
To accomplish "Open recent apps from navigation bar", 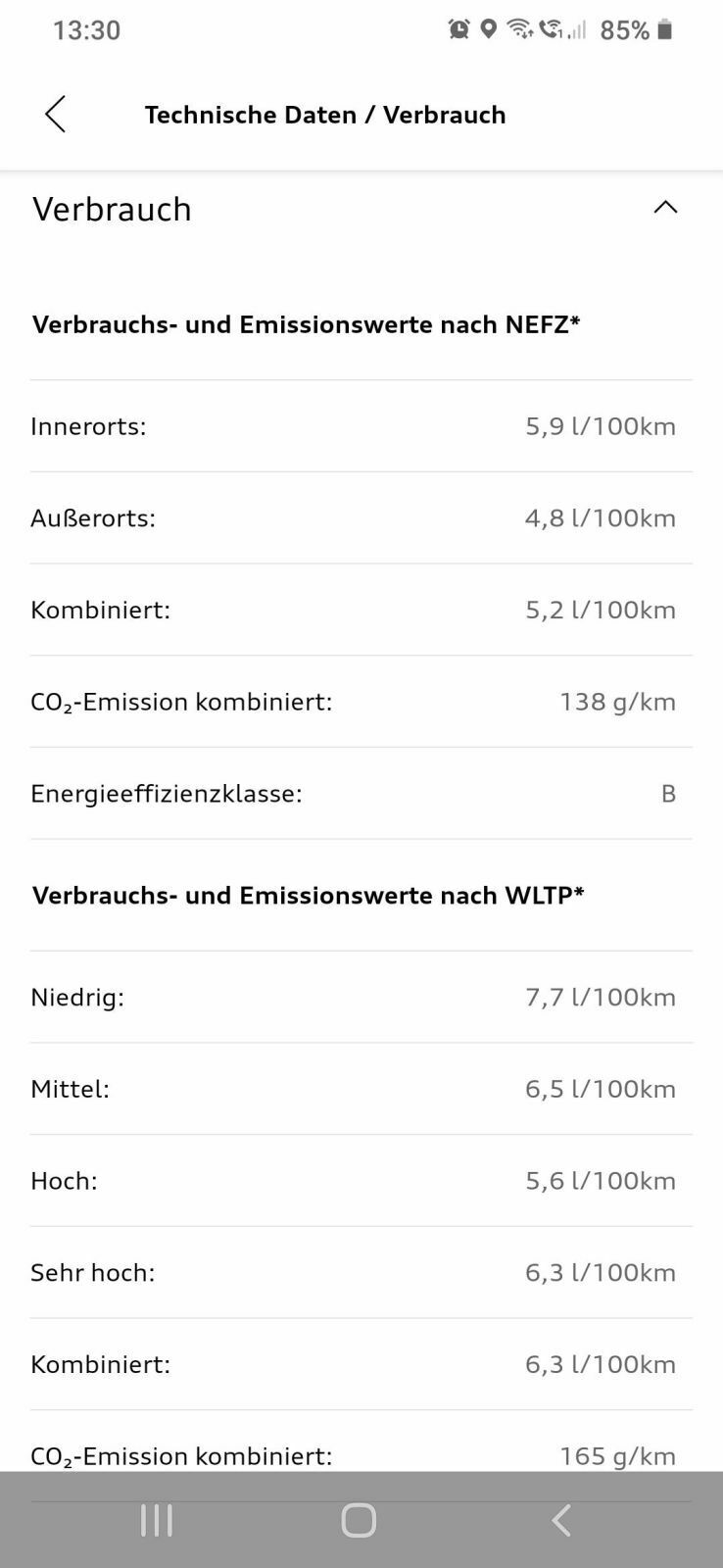I will tap(157, 1520).
